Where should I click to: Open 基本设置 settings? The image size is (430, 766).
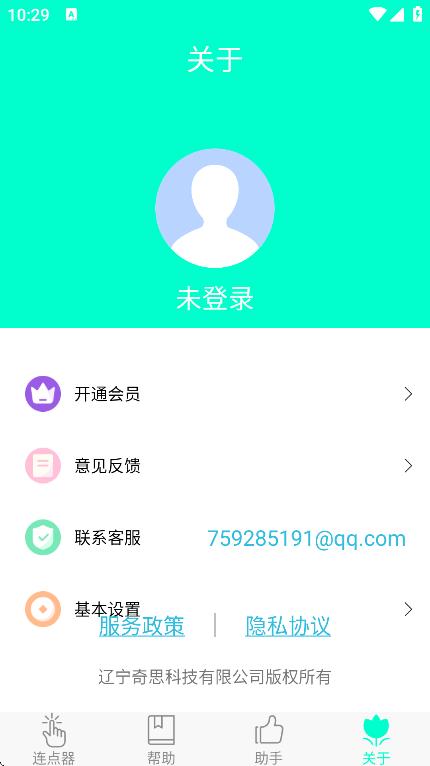(x=215, y=609)
